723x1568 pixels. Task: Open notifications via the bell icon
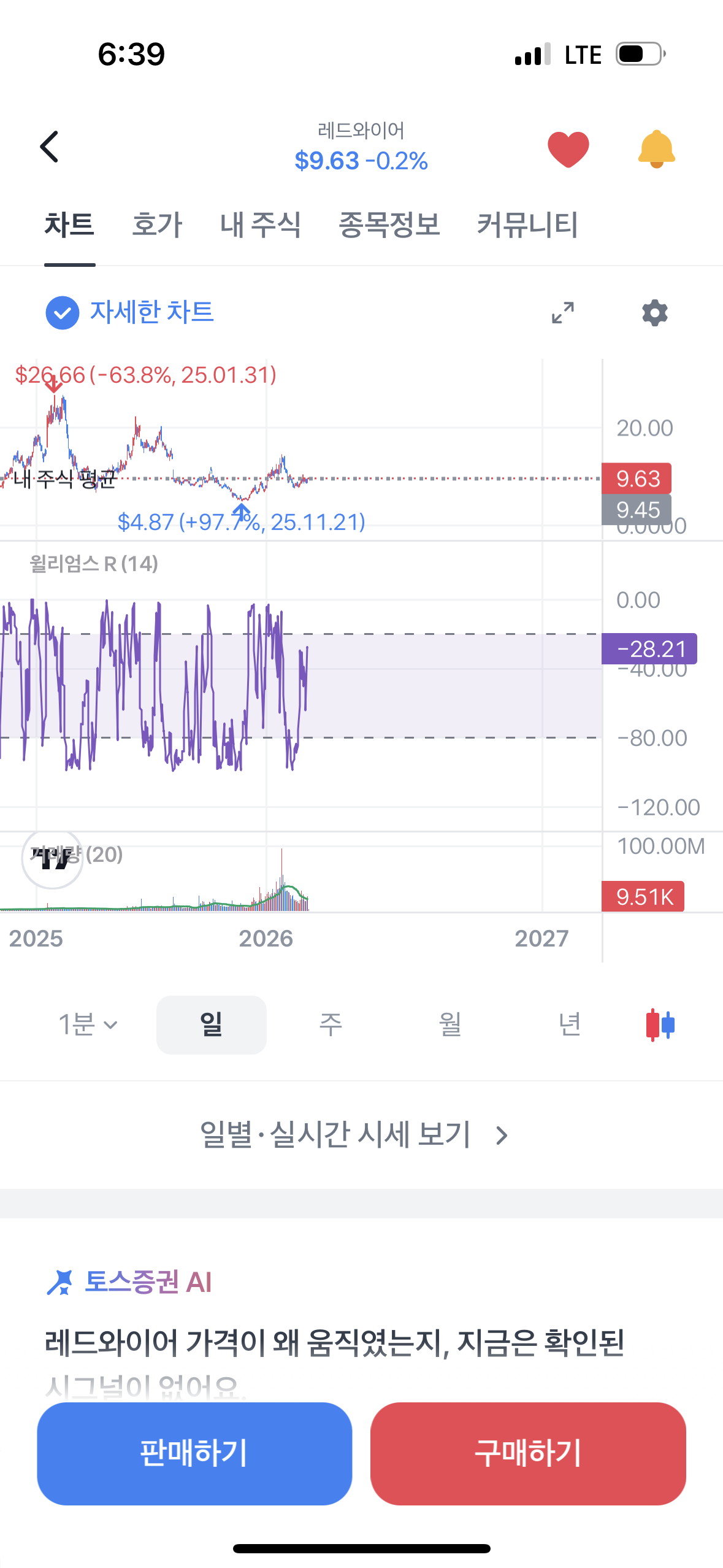tap(656, 147)
